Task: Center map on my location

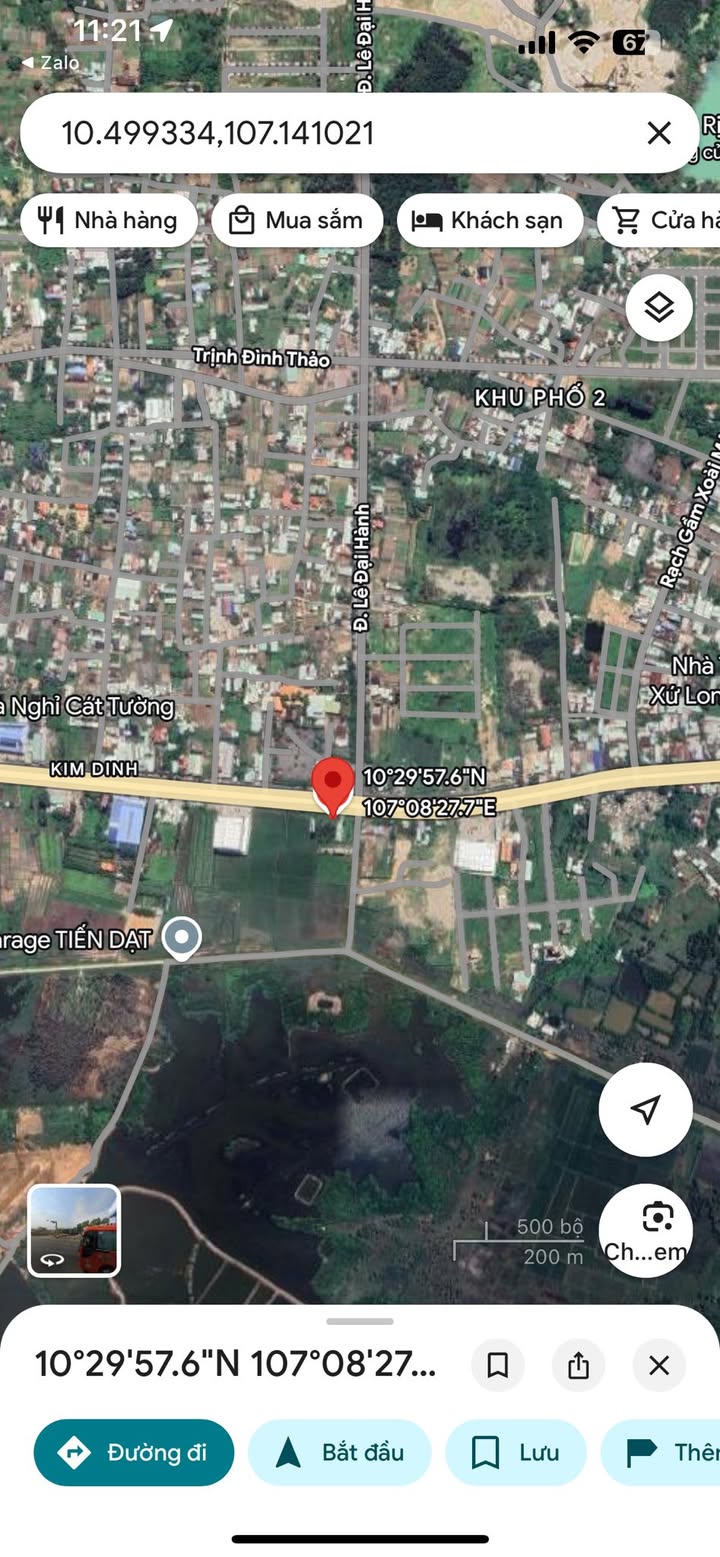Action: click(646, 1109)
